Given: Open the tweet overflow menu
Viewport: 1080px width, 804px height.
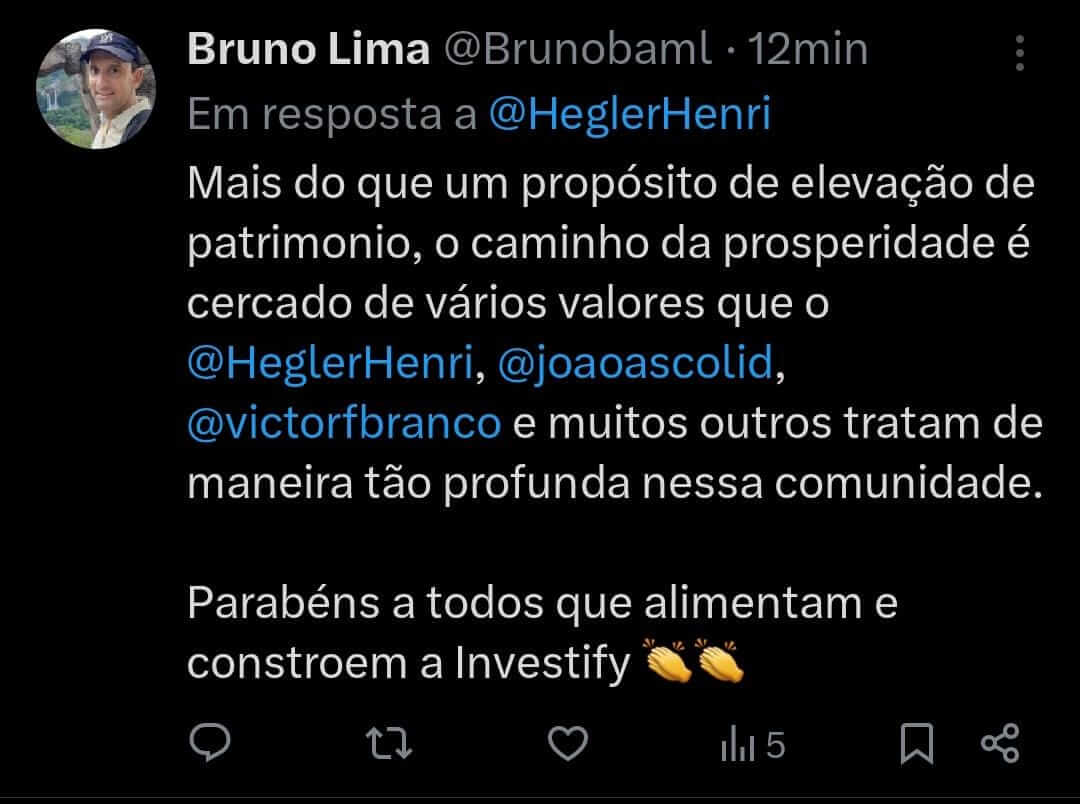Looking at the screenshot, I should 1020,52.
